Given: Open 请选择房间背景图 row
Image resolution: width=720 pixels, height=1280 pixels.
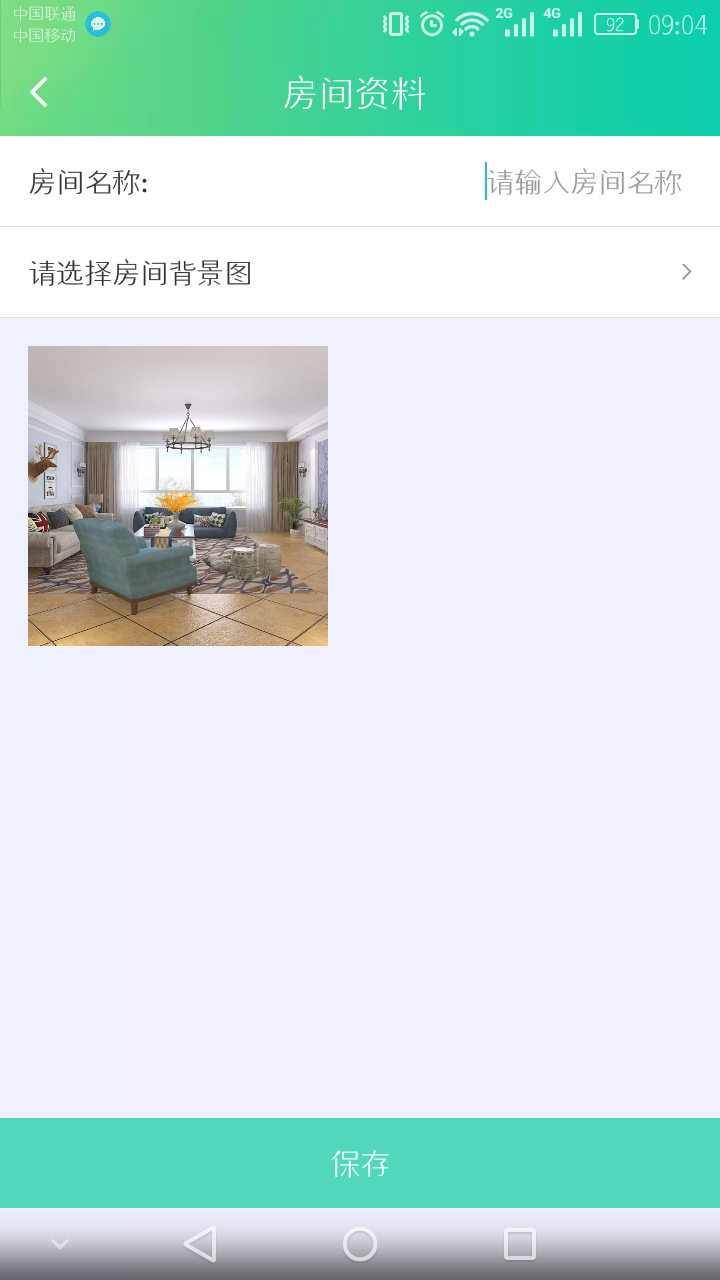Looking at the screenshot, I should [360, 272].
